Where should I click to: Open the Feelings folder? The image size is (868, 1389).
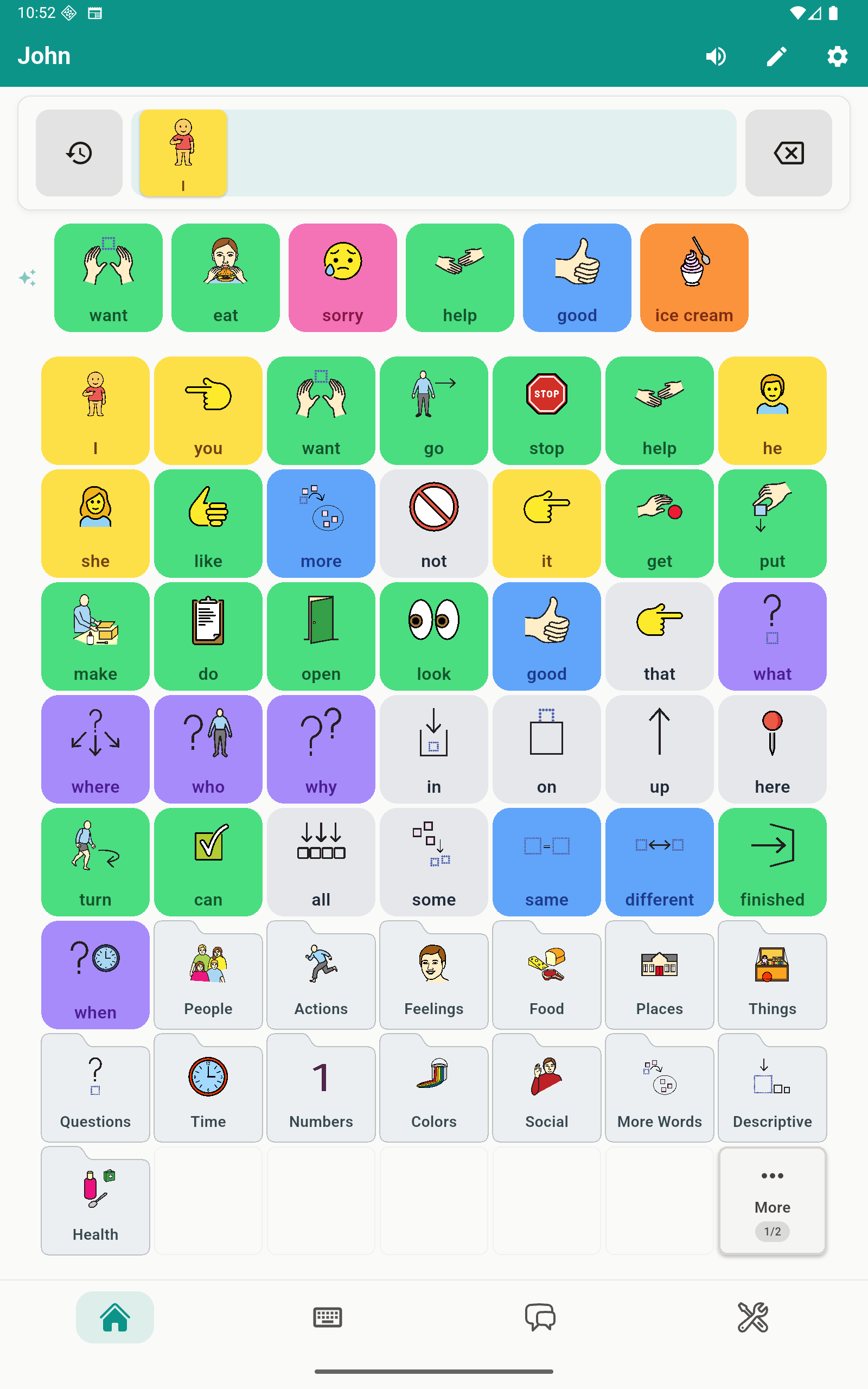(433, 976)
